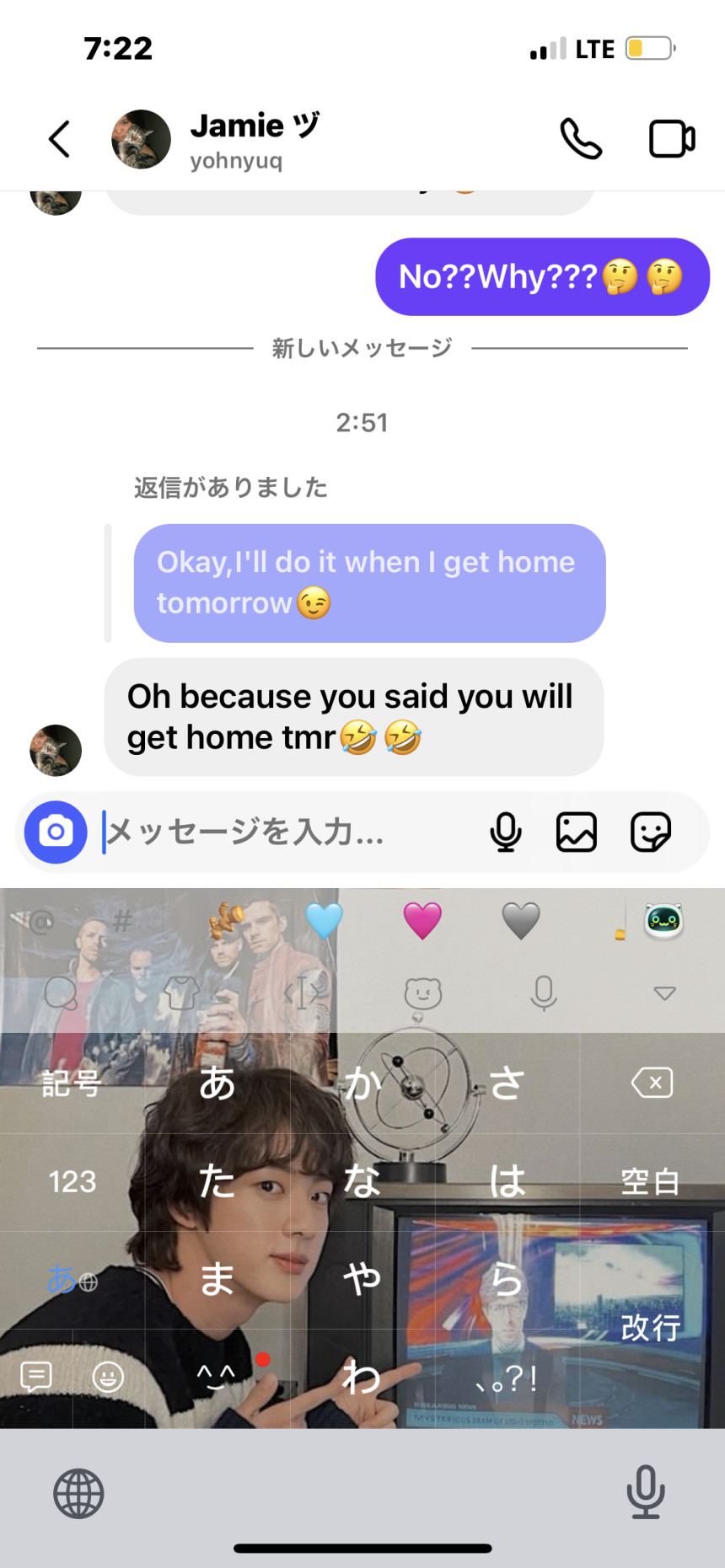Switch to symbol keys with the 記号 key
Viewport: 725px width, 1568px height.
coord(72,1083)
